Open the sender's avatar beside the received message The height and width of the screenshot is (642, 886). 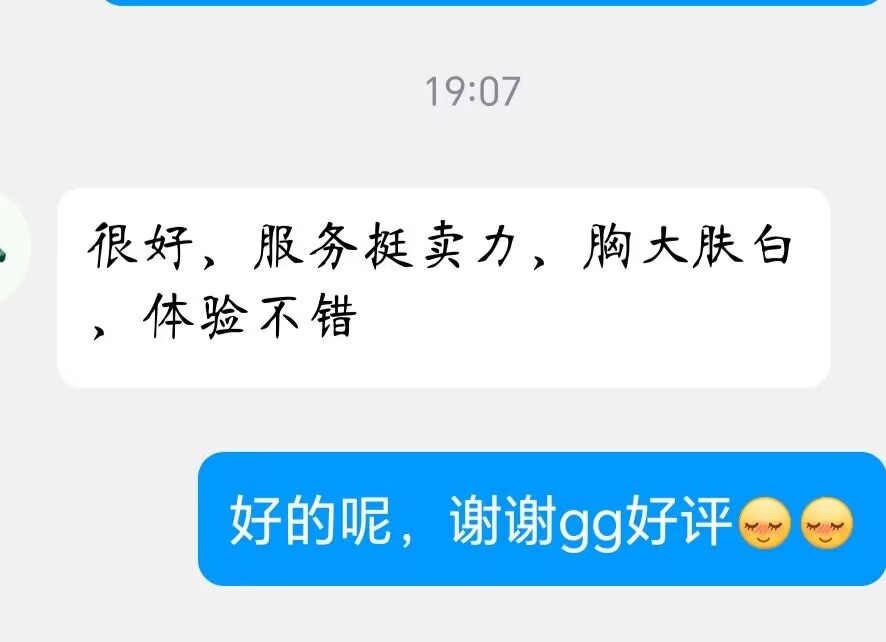click(10, 250)
